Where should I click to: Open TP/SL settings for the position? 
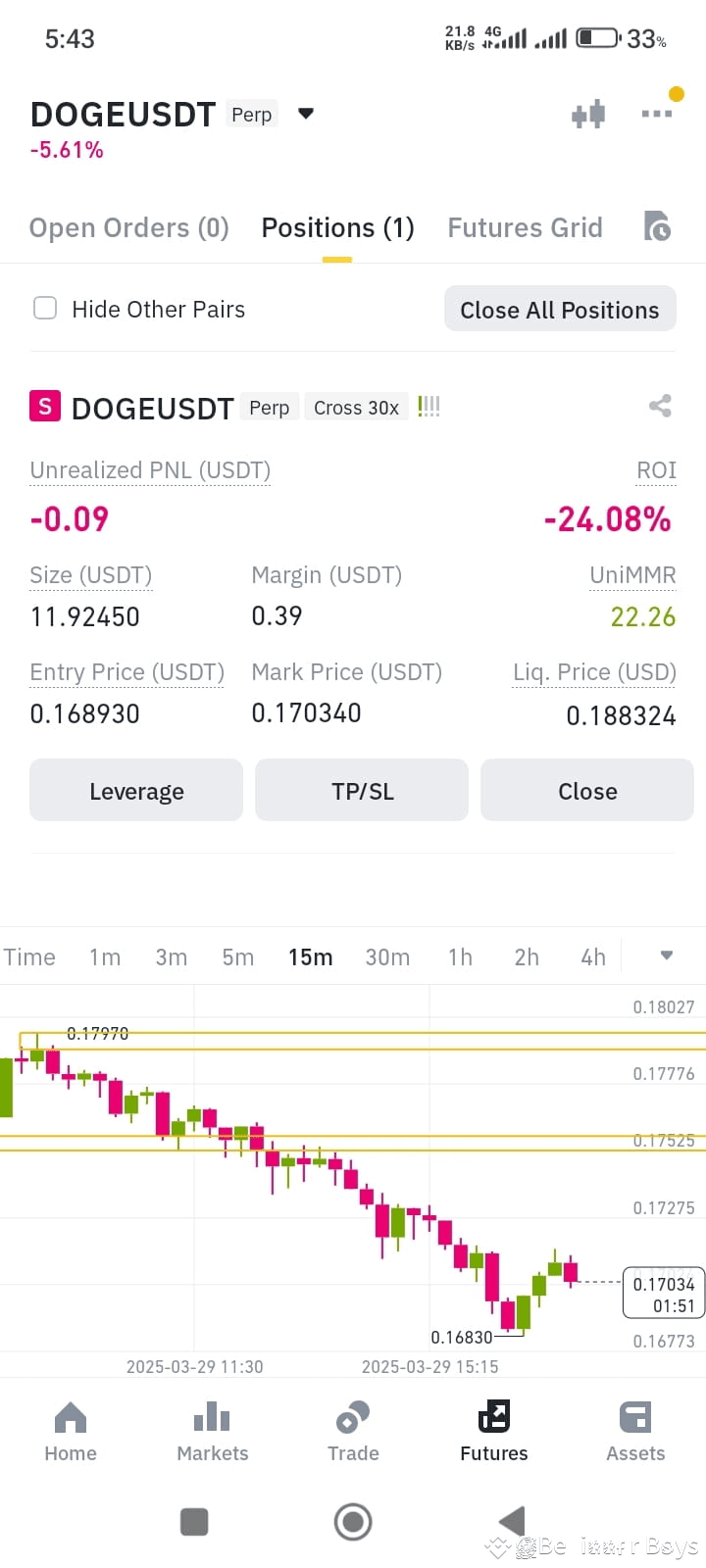click(x=361, y=790)
